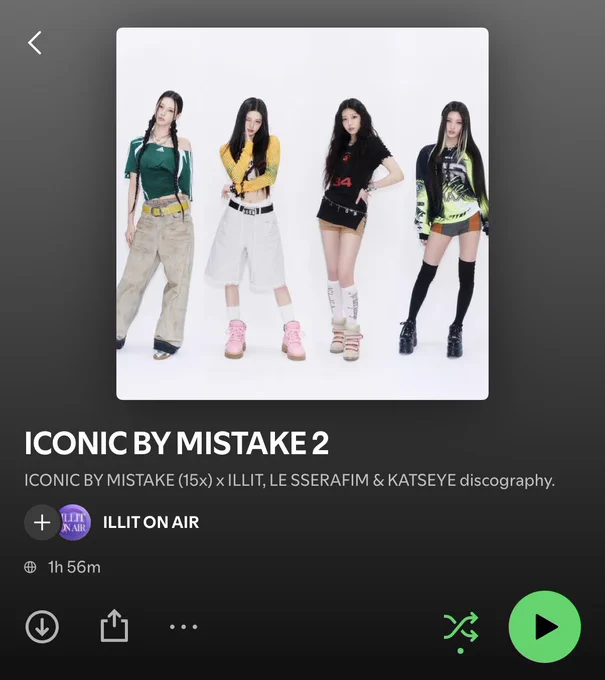Open the ILLIT ON AIR profile

pyautogui.click(x=151, y=522)
